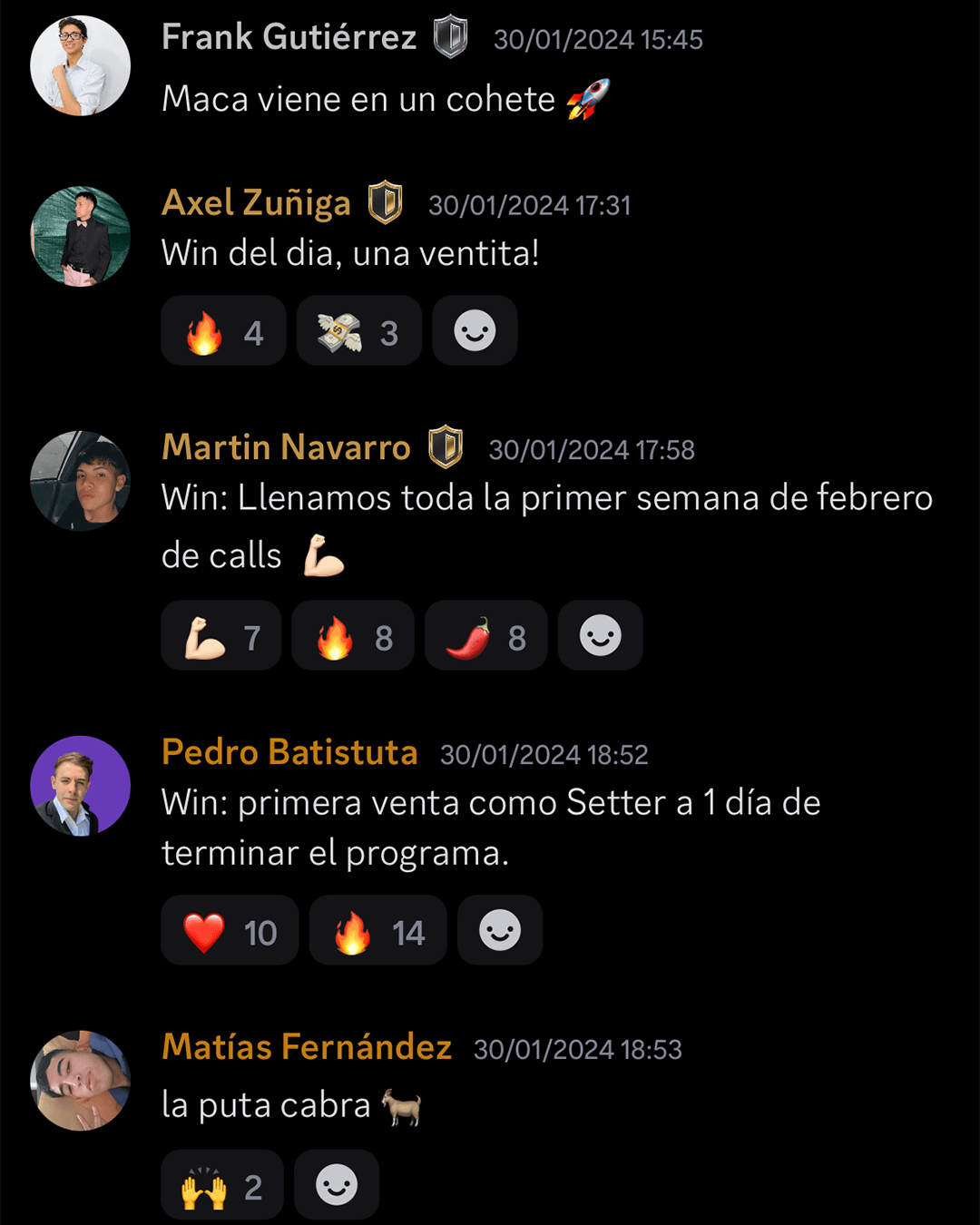View Martin Navarro's profile from his username
980x1225 pixels.
[x=286, y=447]
